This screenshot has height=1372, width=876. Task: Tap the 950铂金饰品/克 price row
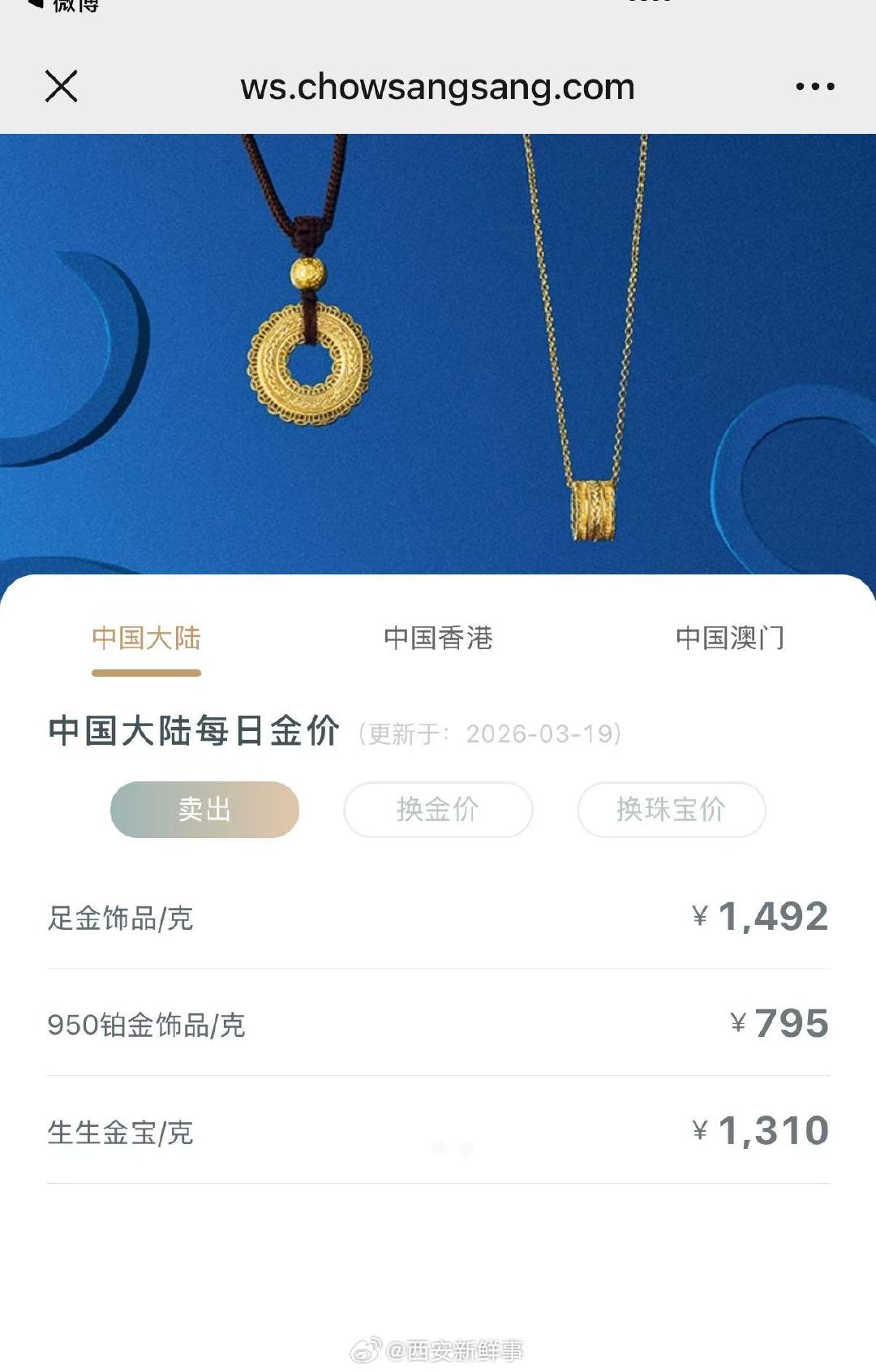(x=438, y=1024)
